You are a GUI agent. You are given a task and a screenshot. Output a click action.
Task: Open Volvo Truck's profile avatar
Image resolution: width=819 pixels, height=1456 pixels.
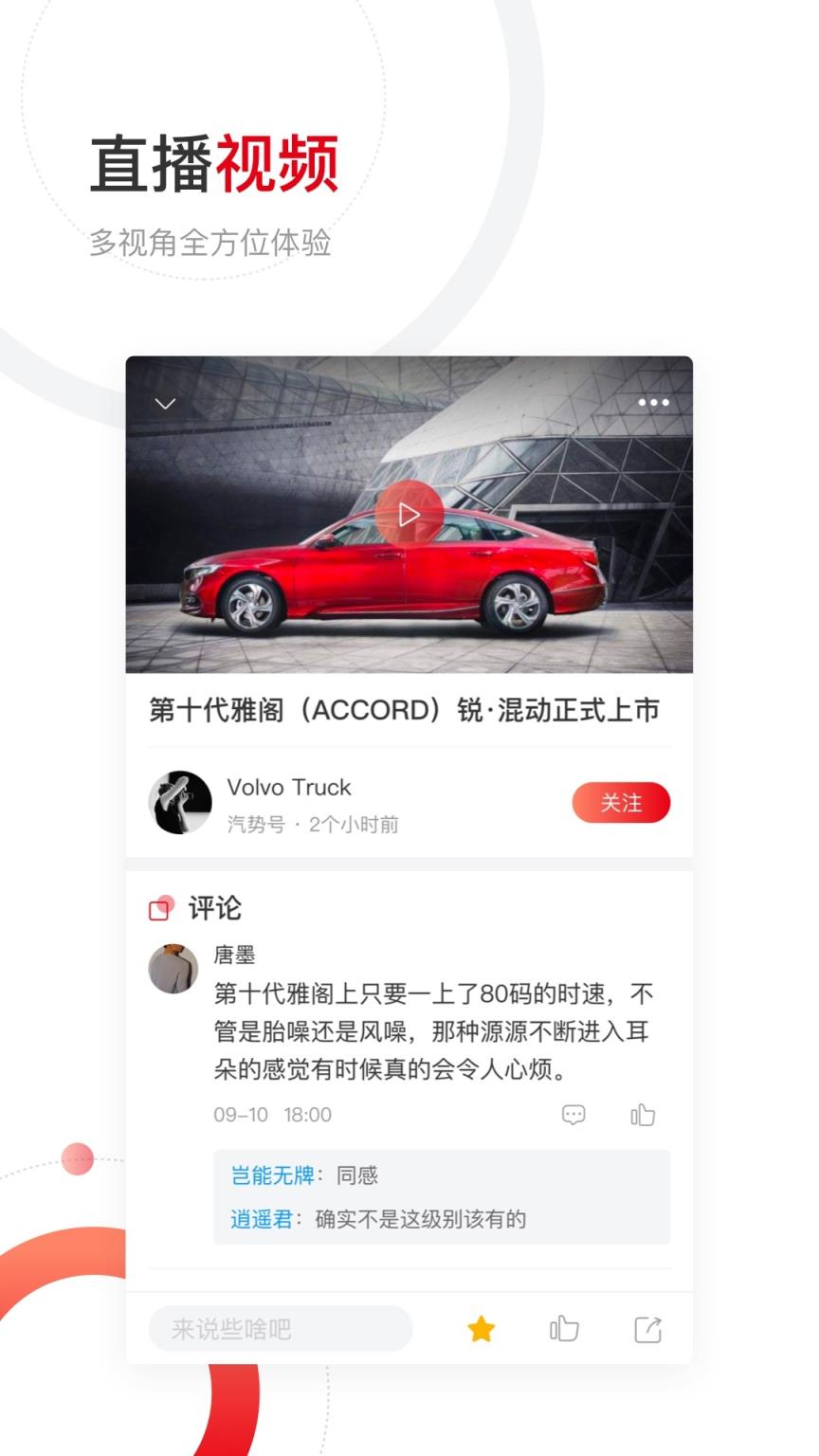[179, 803]
